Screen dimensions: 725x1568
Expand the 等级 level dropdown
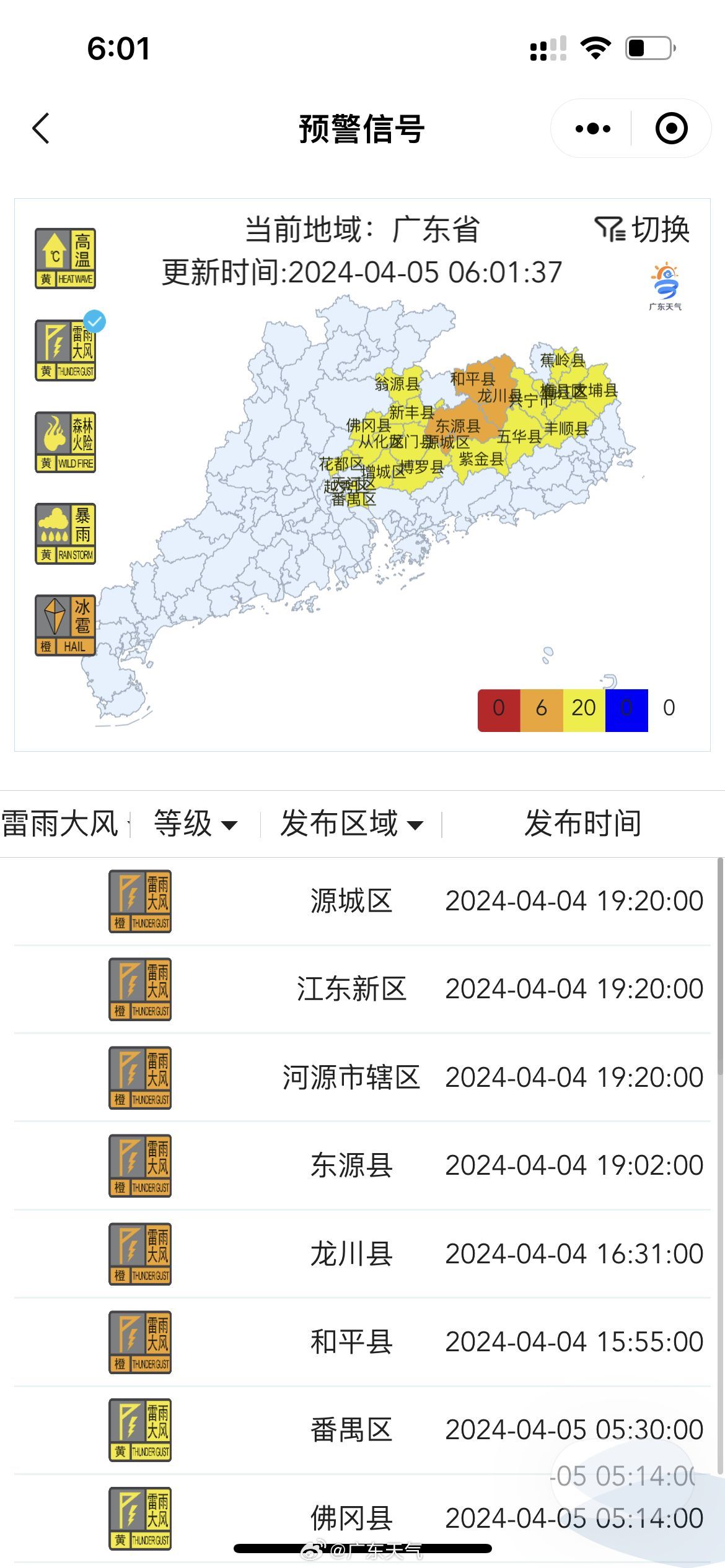[x=195, y=824]
